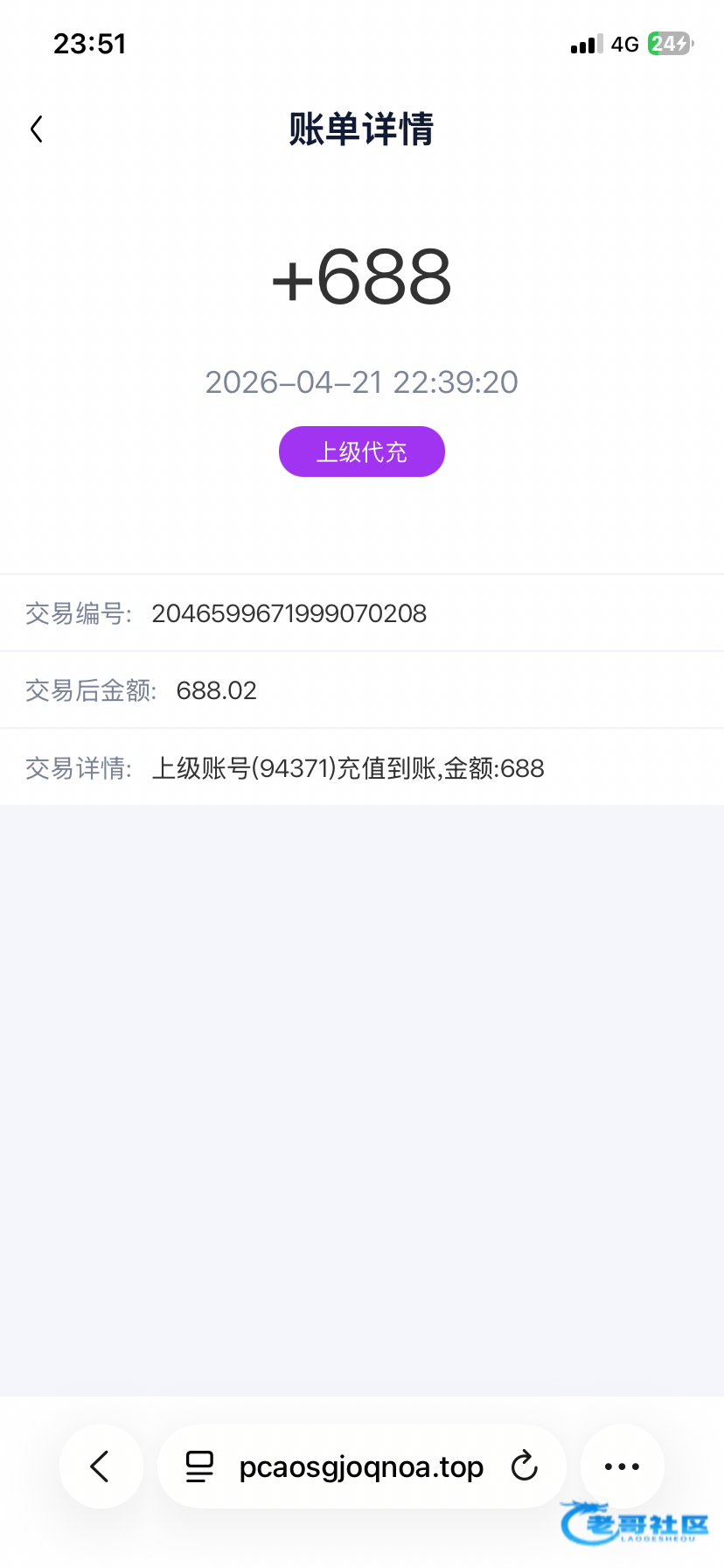
Task: Go back from the 账单详情 page
Action: point(36,129)
